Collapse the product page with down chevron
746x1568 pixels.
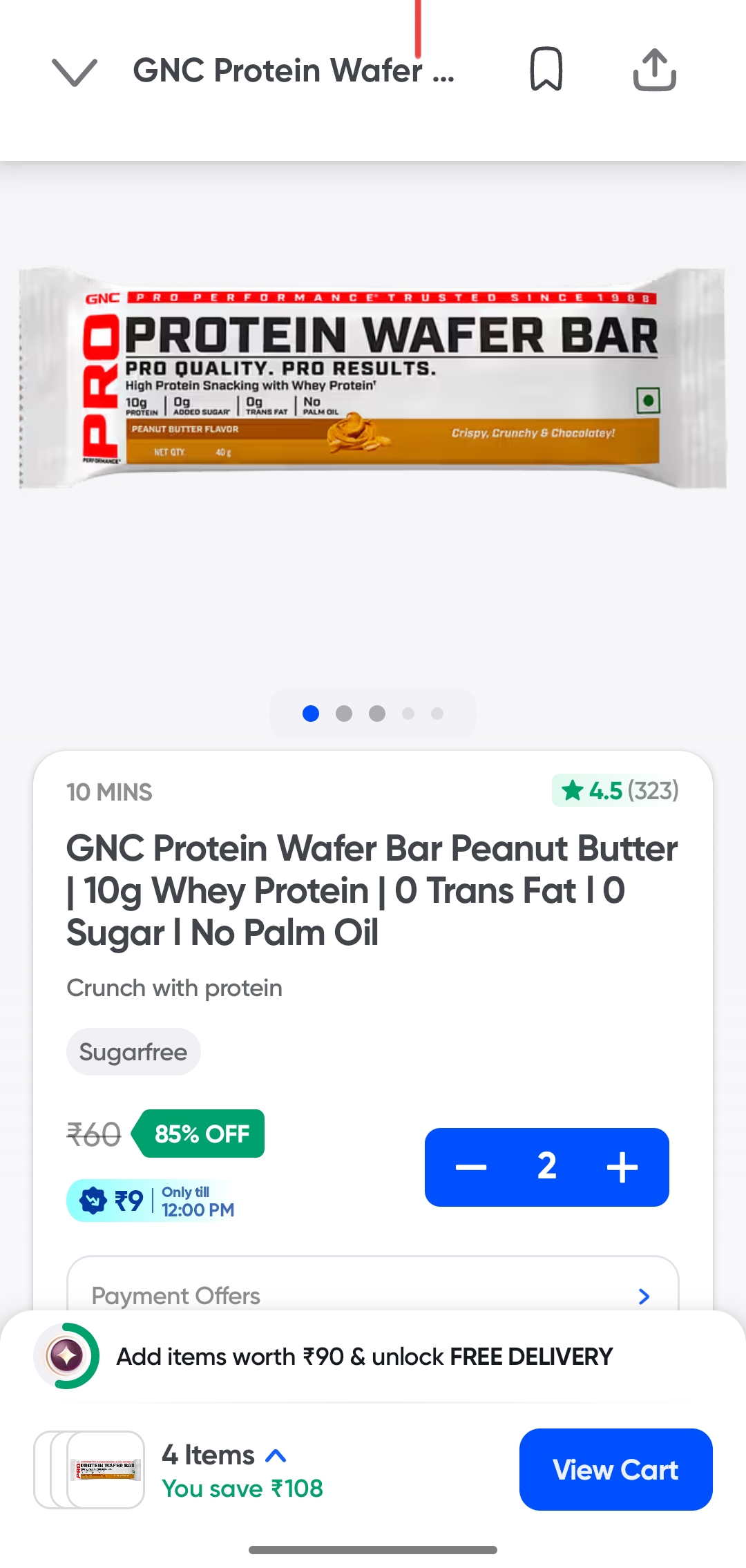tap(75, 72)
